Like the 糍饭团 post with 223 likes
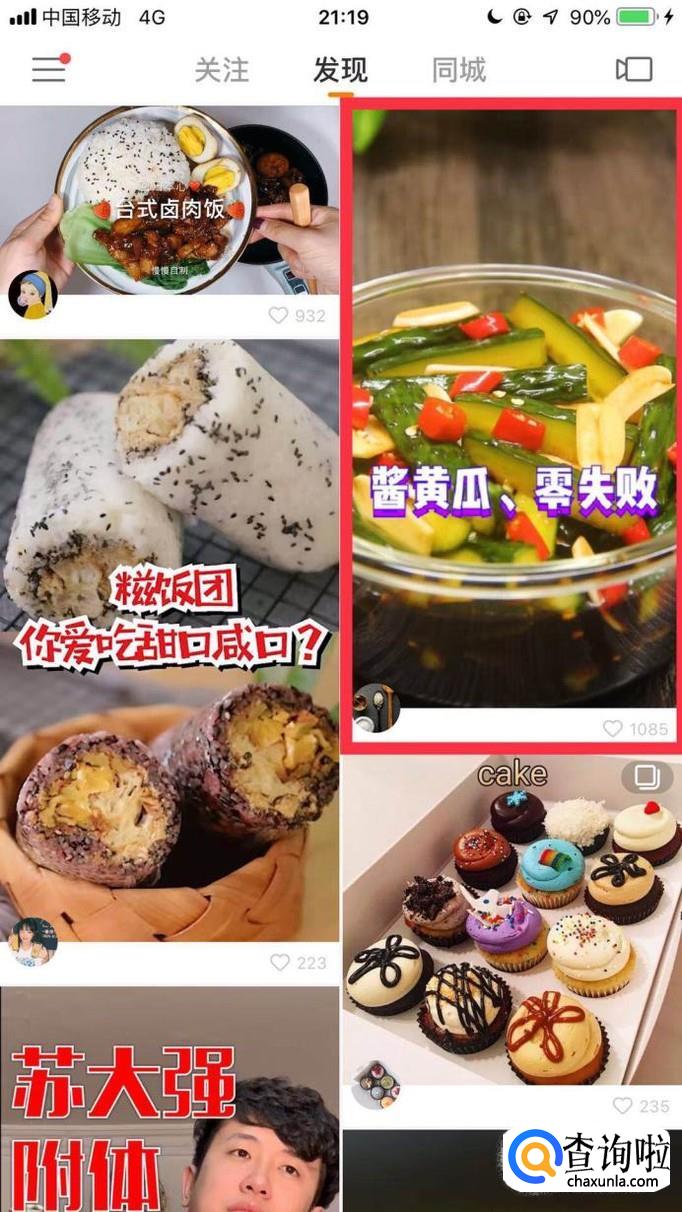The image size is (682, 1212). tap(298, 962)
